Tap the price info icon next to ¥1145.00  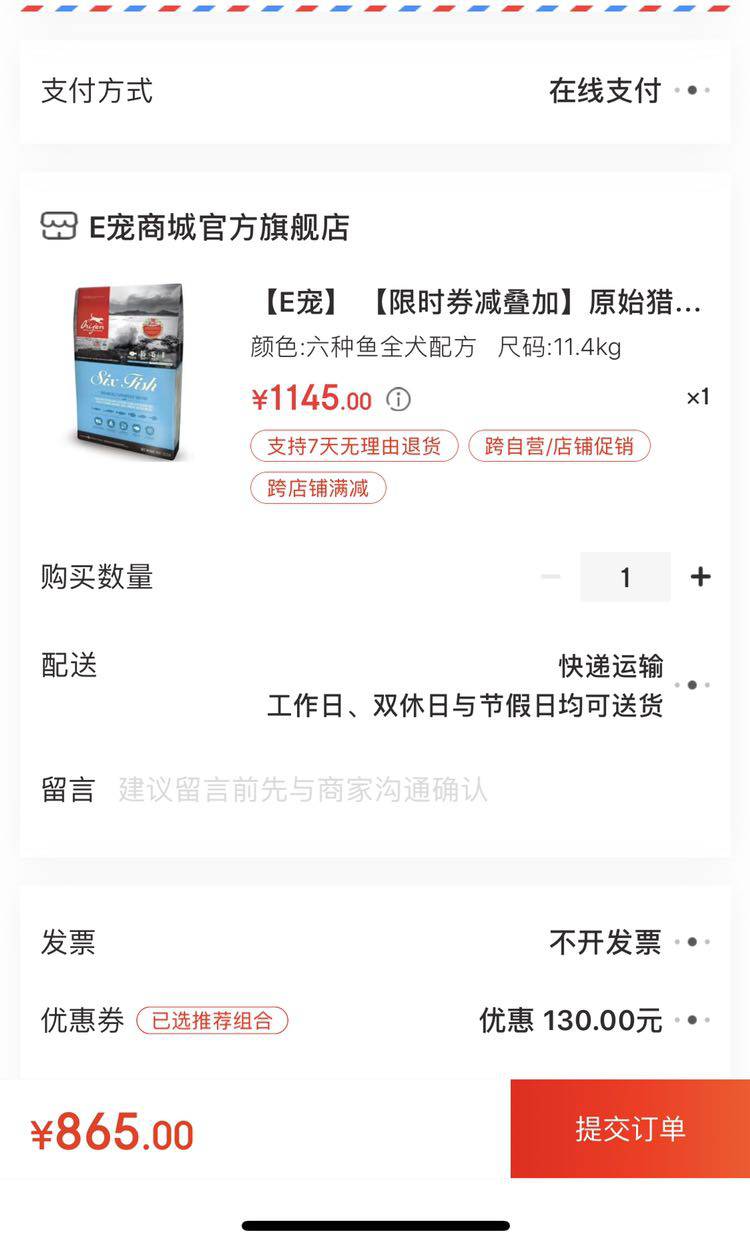click(x=398, y=400)
